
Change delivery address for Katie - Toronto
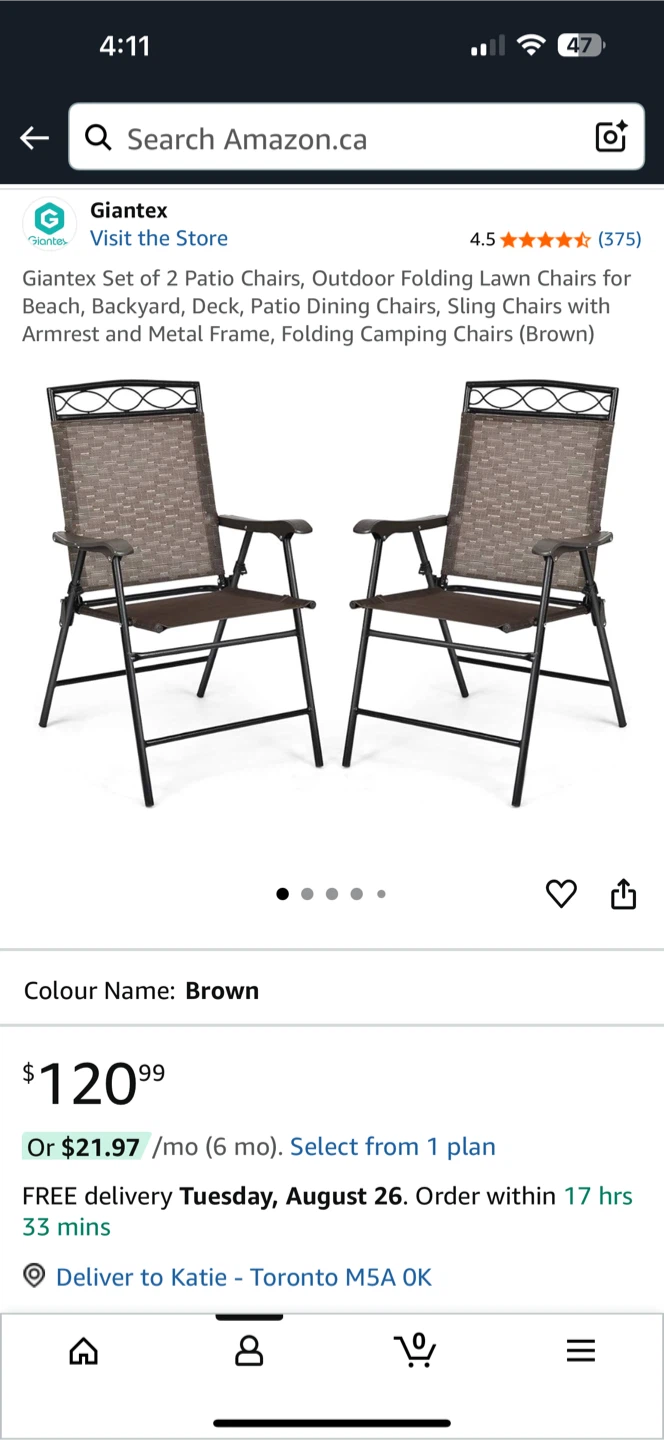pos(243,1277)
